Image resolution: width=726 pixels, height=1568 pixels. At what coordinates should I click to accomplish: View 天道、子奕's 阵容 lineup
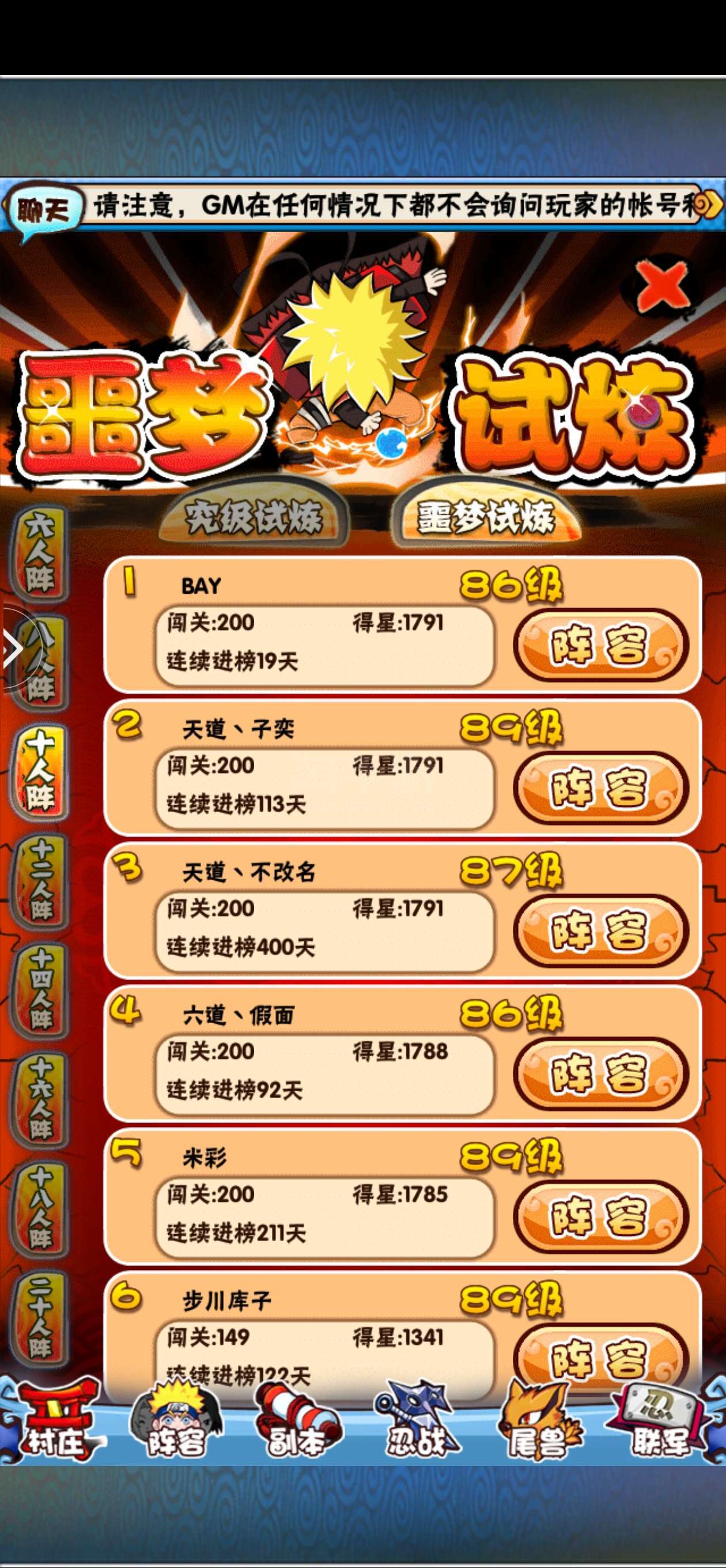(x=600, y=788)
